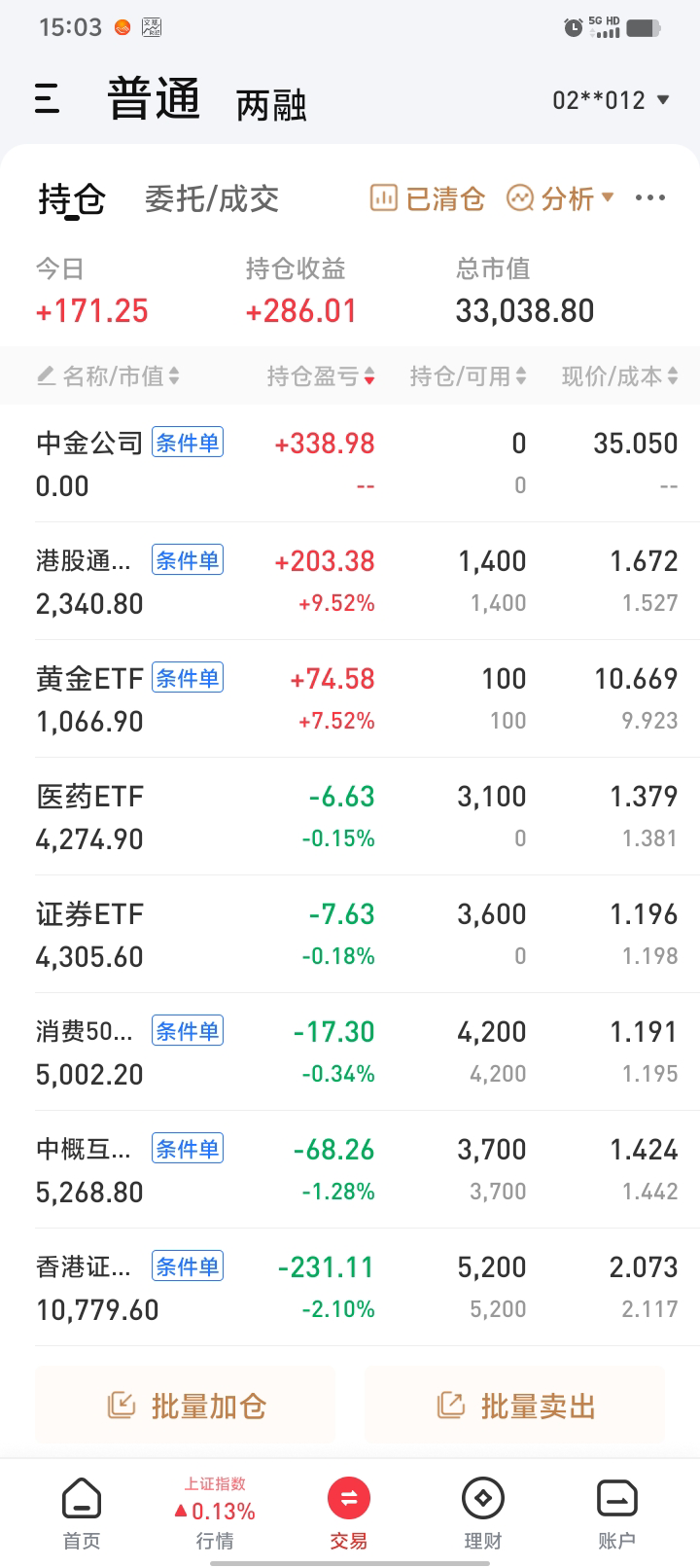Sort by 持仓盈亏 column
700x1568 pixels.
[321, 376]
